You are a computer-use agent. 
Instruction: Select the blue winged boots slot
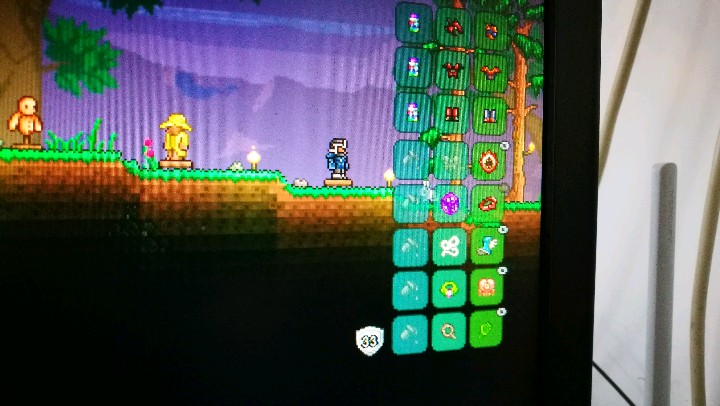(488, 246)
